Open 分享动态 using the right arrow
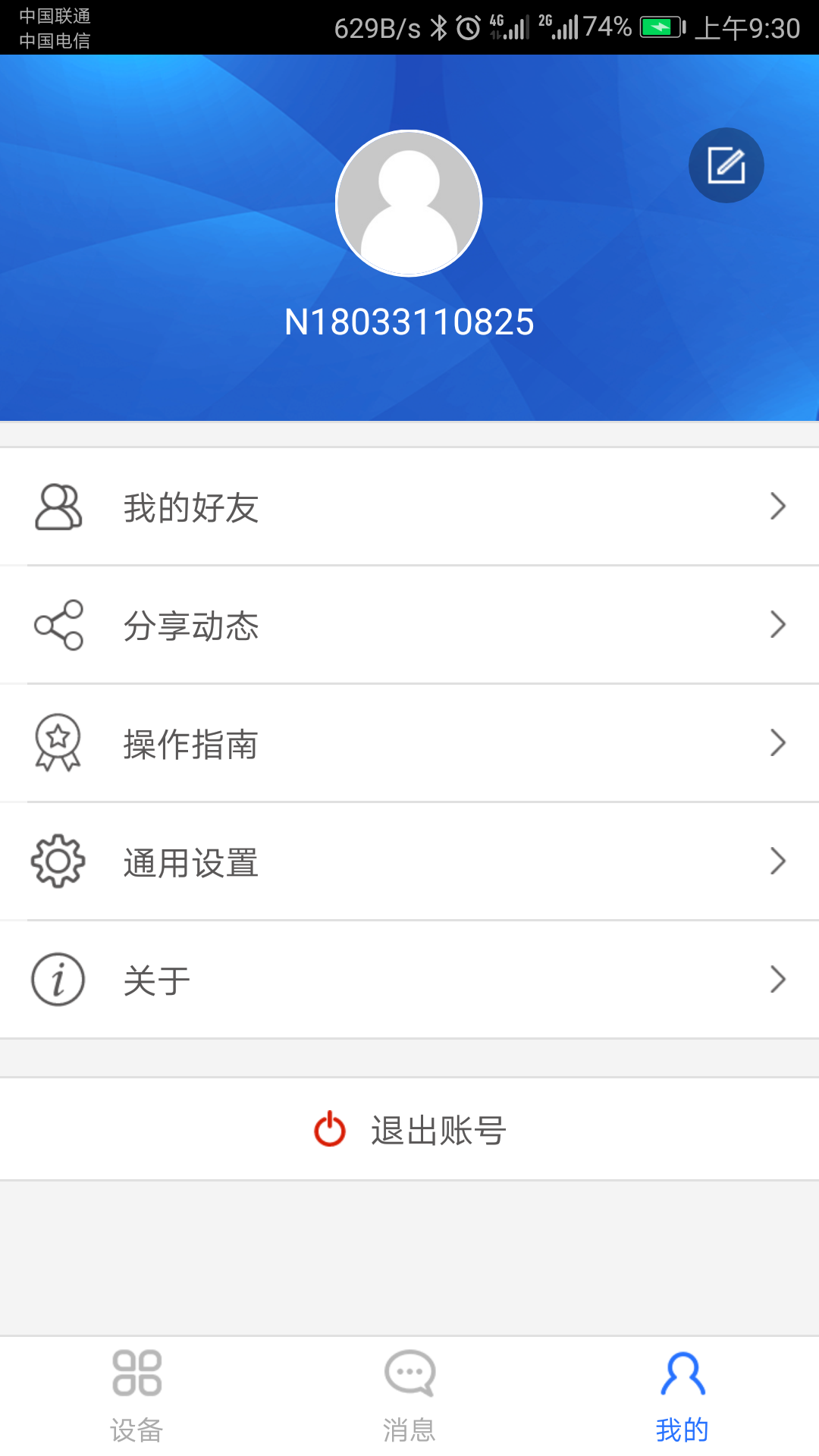This screenshot has width=819, height=1456. pos(777,625)
